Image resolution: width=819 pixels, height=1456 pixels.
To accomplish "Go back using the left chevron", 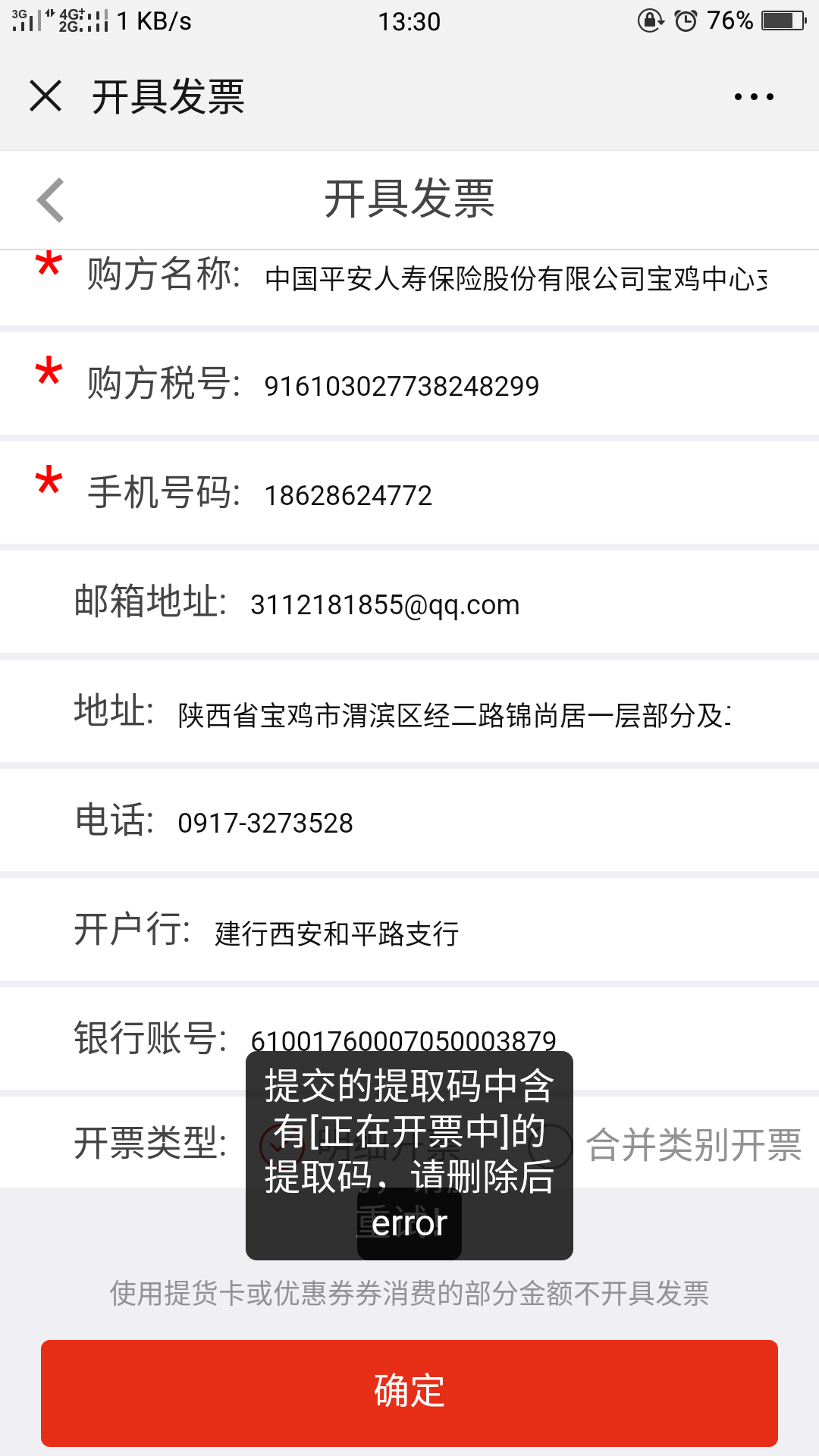I will point(51,200).
